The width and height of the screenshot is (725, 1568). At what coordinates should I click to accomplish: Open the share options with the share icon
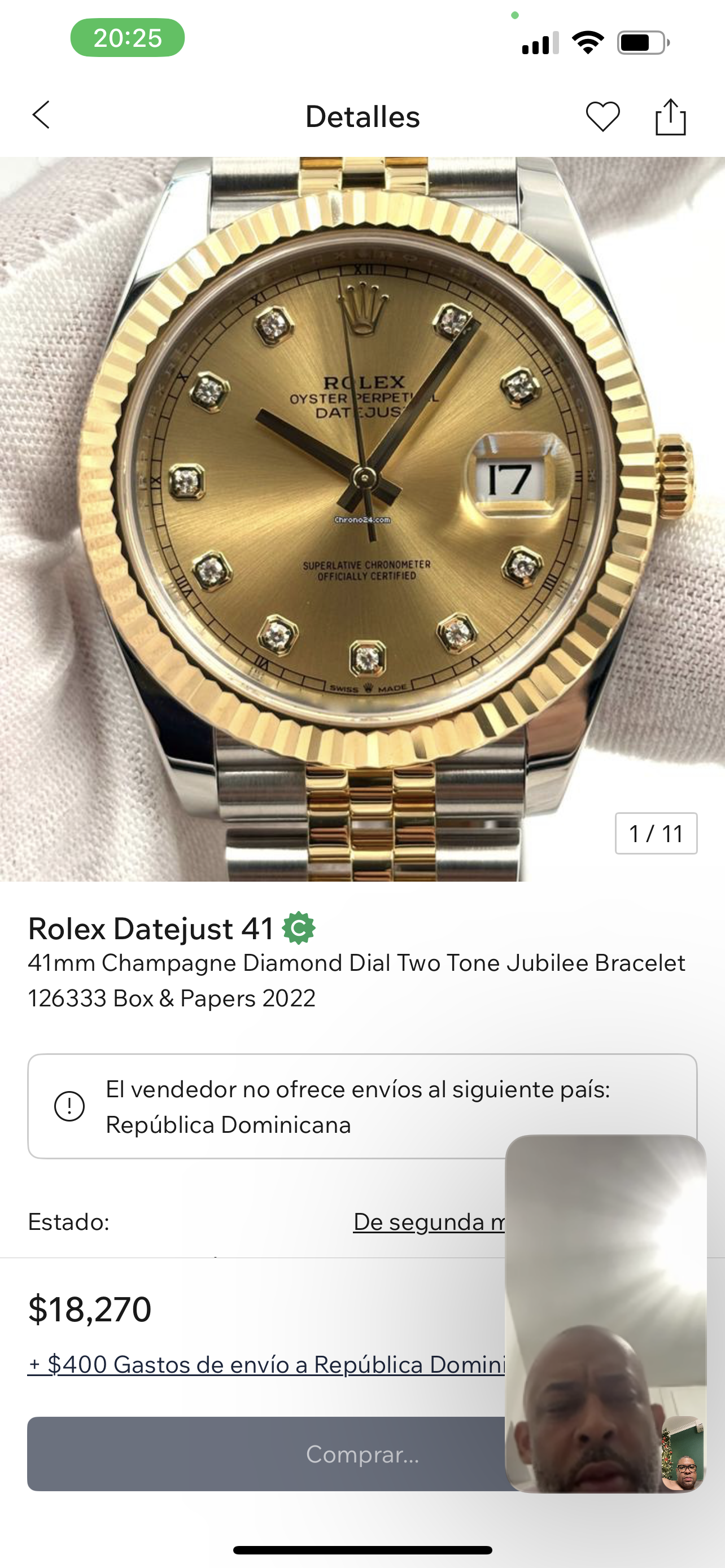click(671, 116)
